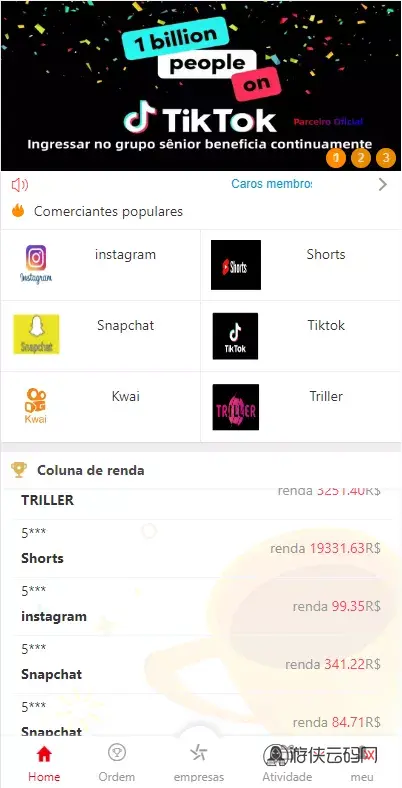
Task: Go to banner slide 1
Action: (x=336, y=158)
